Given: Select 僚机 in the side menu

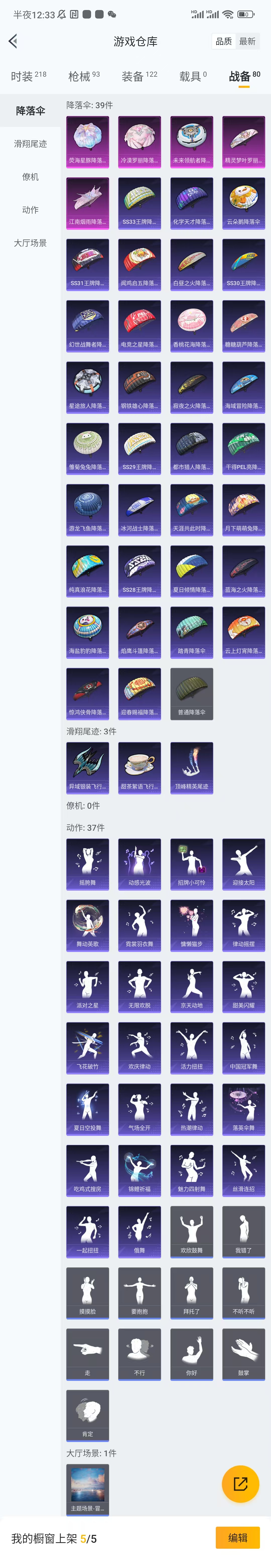Looking at the screenshot, I should coord(31,177).
